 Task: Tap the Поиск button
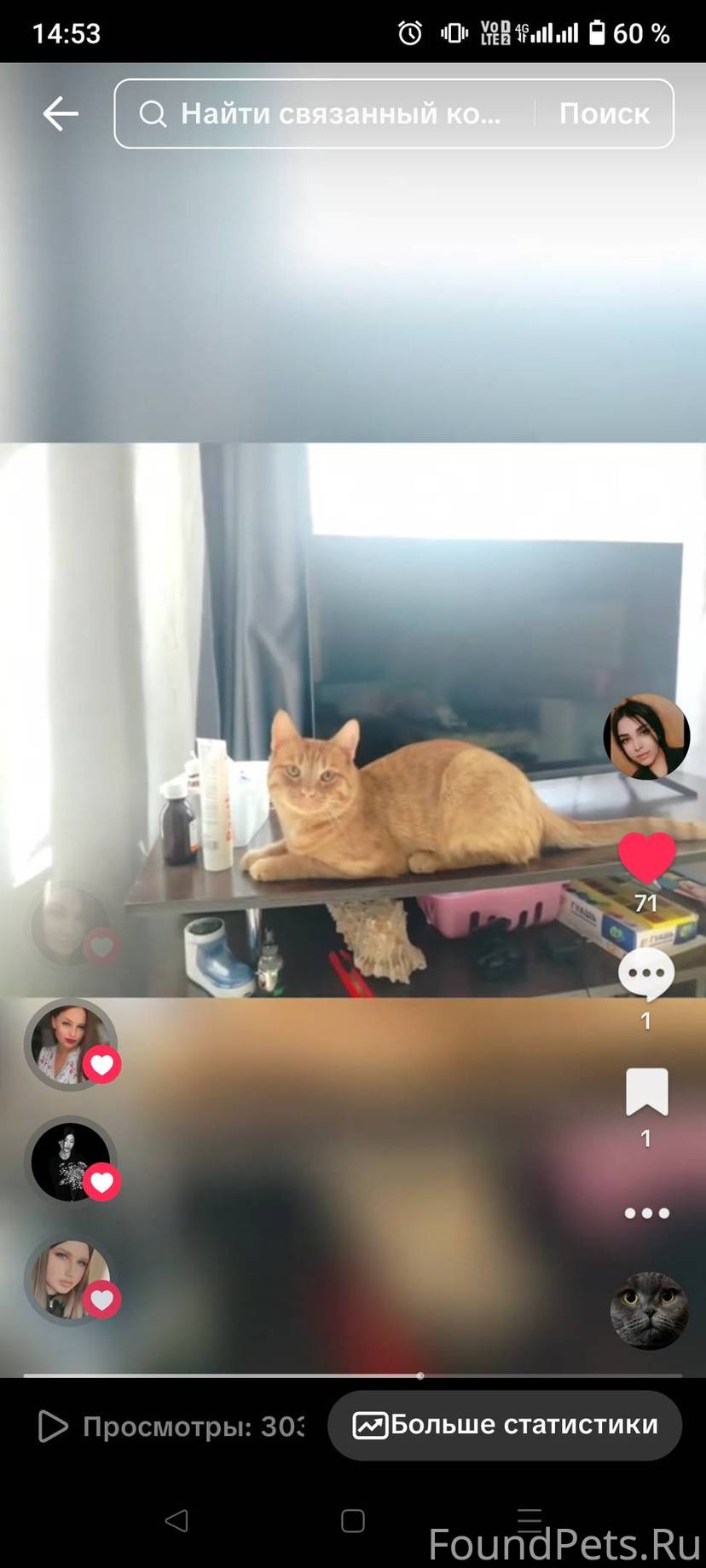604,114
